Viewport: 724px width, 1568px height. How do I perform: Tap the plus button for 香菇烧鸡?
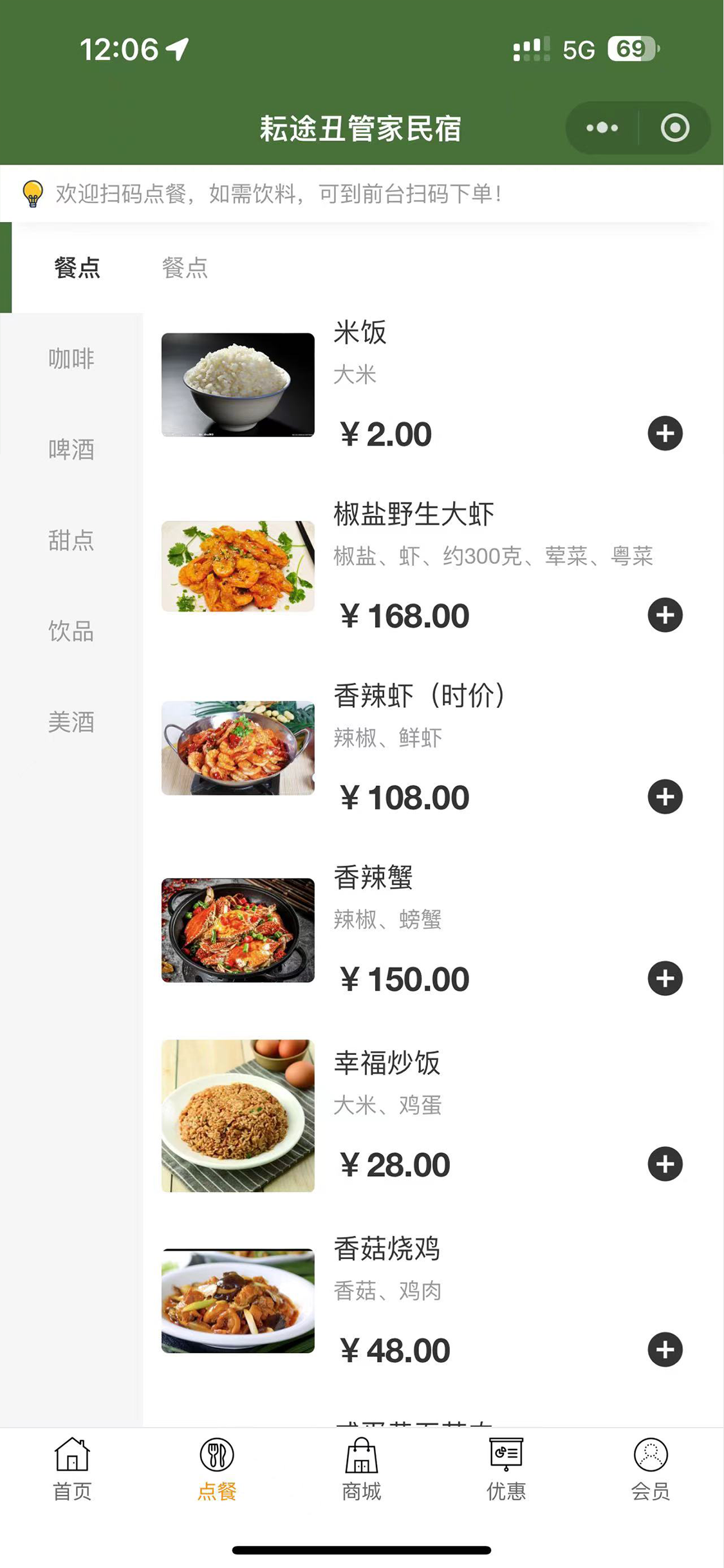(665, 1349)
